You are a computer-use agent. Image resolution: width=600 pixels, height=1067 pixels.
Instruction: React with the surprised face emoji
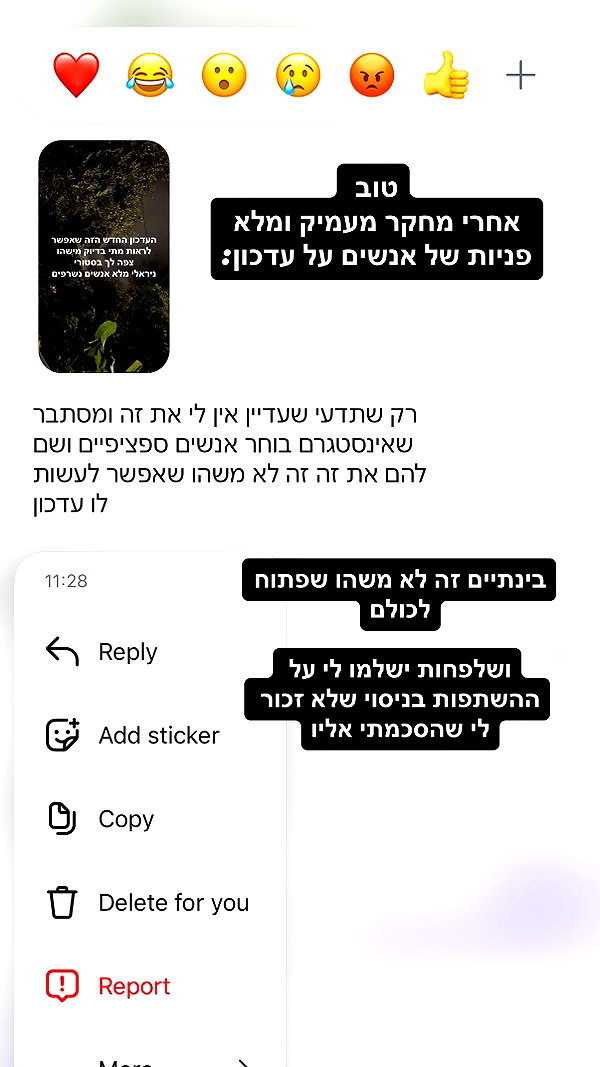coord(224,74)
